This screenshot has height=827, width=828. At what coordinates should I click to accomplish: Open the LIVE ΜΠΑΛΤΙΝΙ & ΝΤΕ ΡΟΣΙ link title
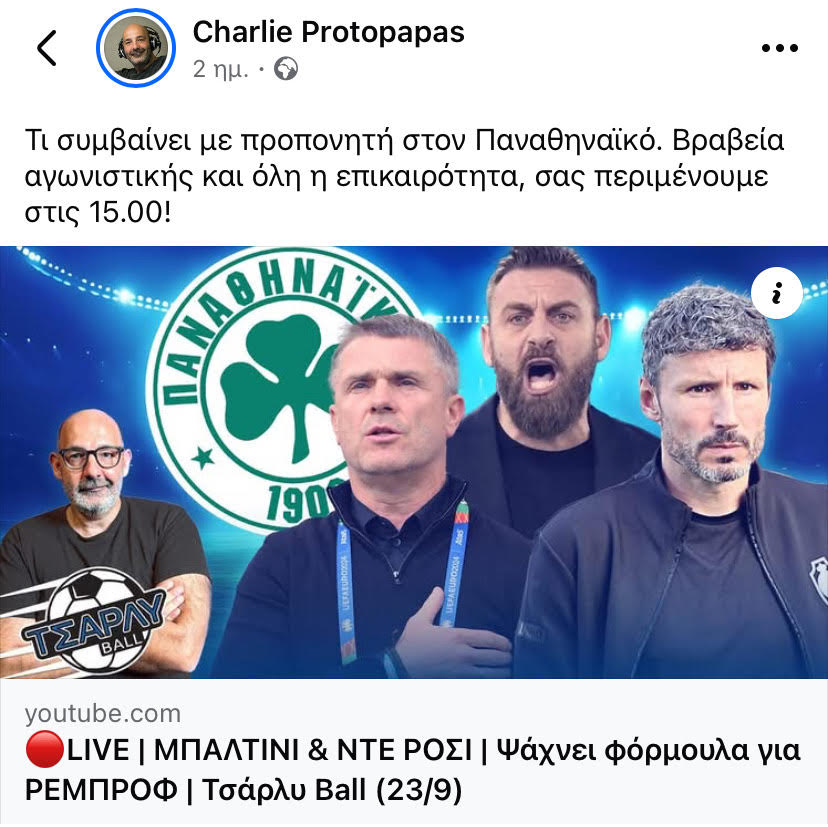coord(414,771)
